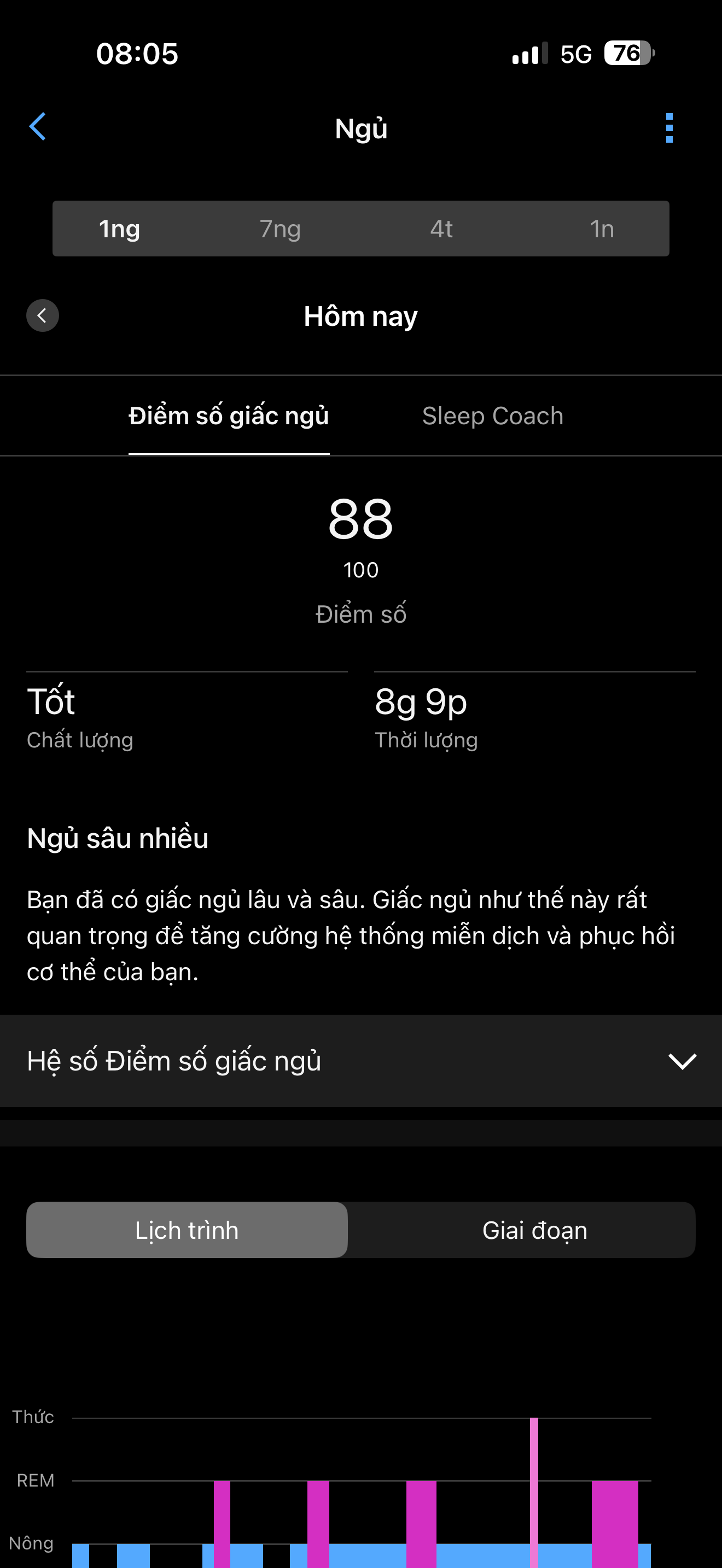Tap the clock showing 08:05

[136, 54]
